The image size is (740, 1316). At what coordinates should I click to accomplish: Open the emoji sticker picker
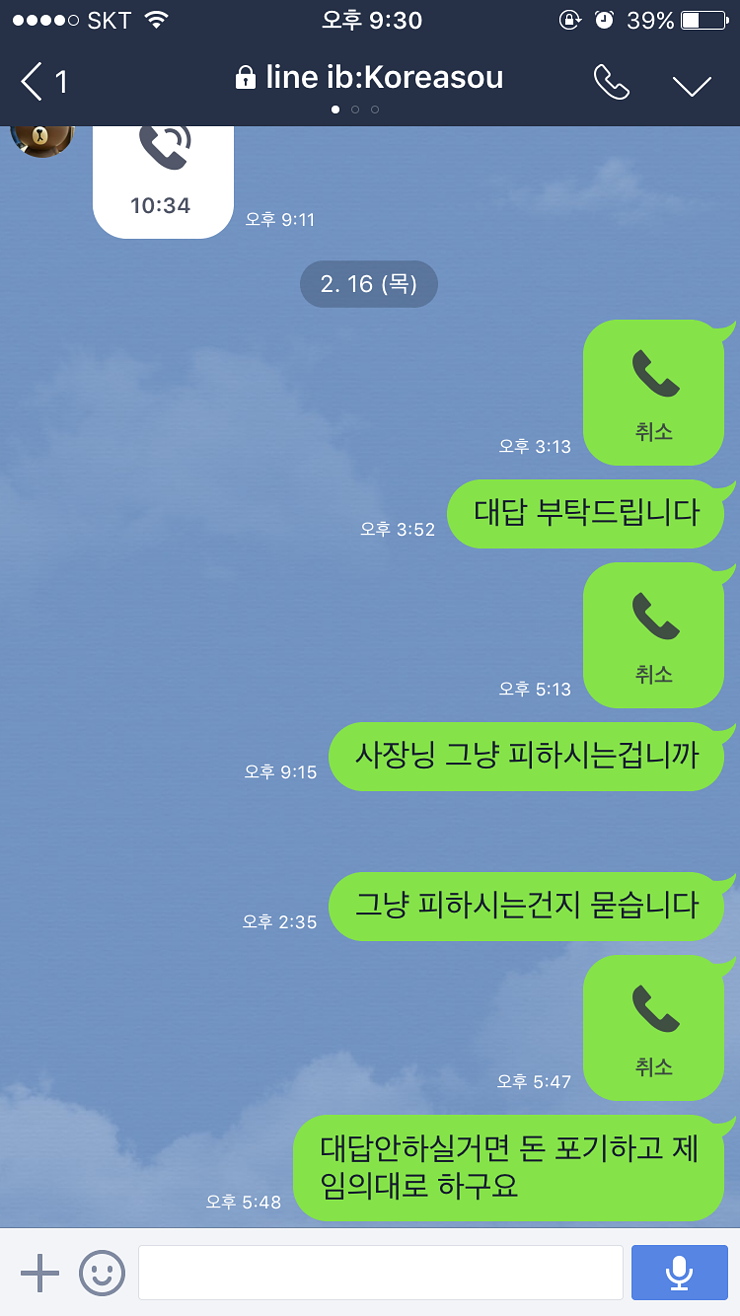102,1273
